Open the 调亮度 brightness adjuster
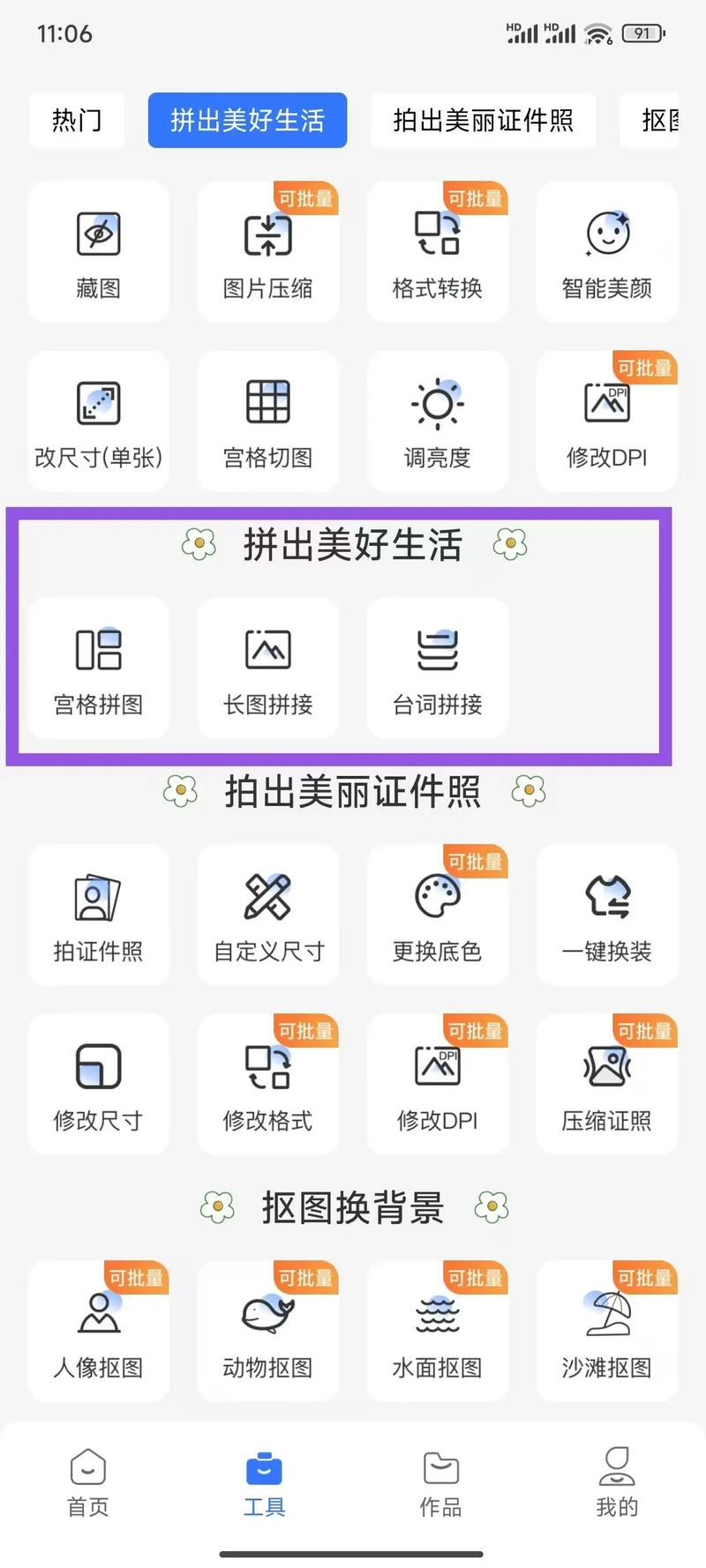 (x=438, y=421)
